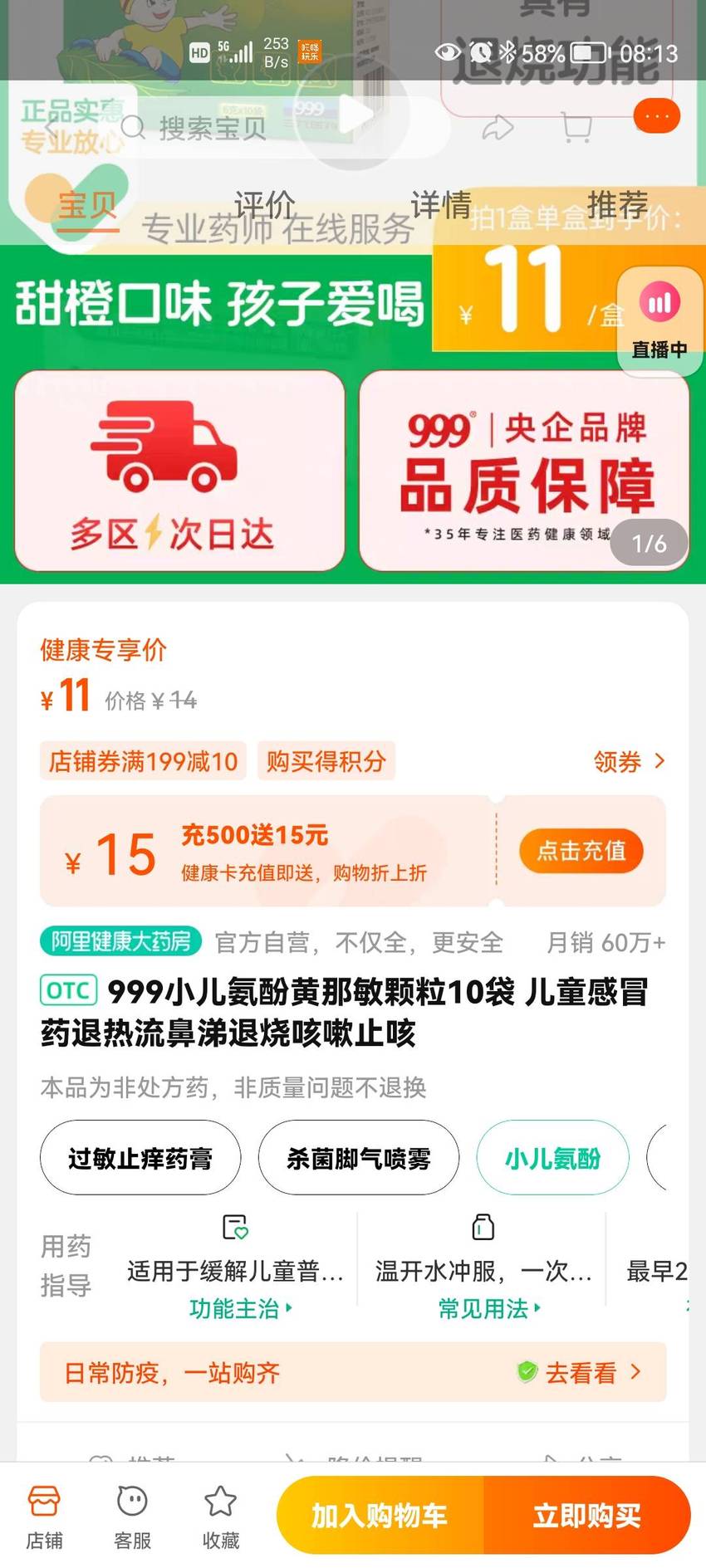Select the 小儿氨酚 chip

(x=552, y=1158)
